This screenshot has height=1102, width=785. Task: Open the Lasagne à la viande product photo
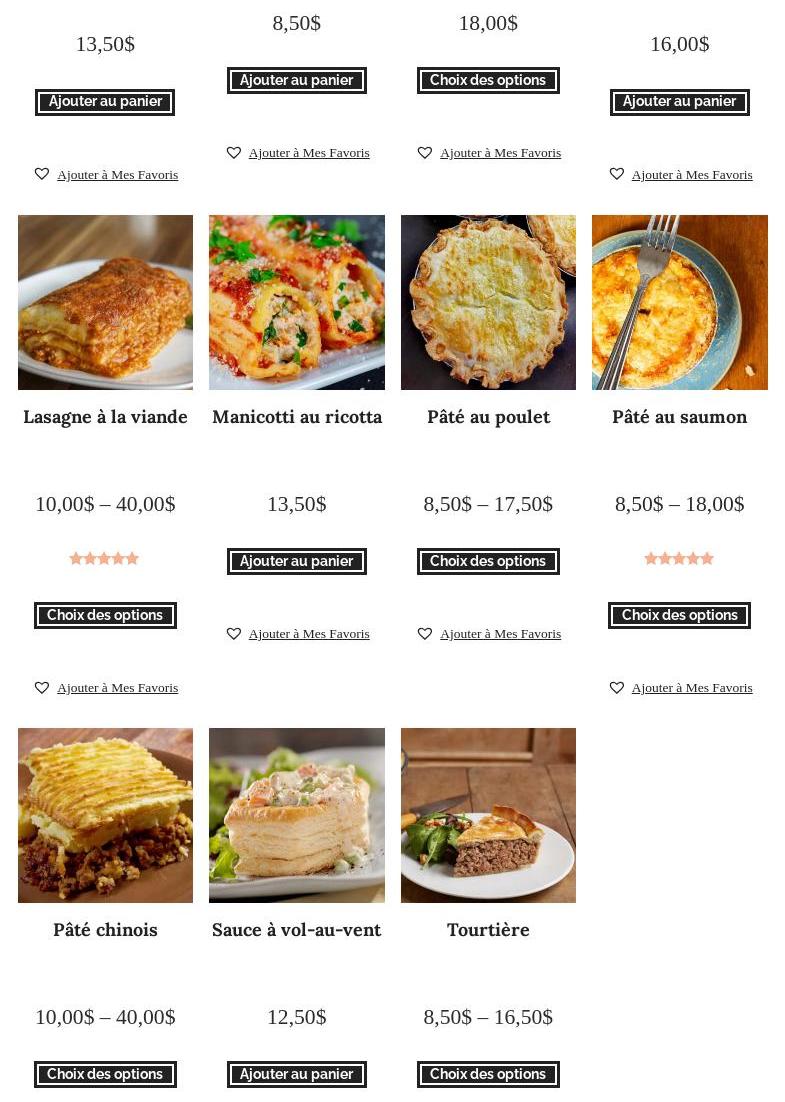(x=105, y=302)
